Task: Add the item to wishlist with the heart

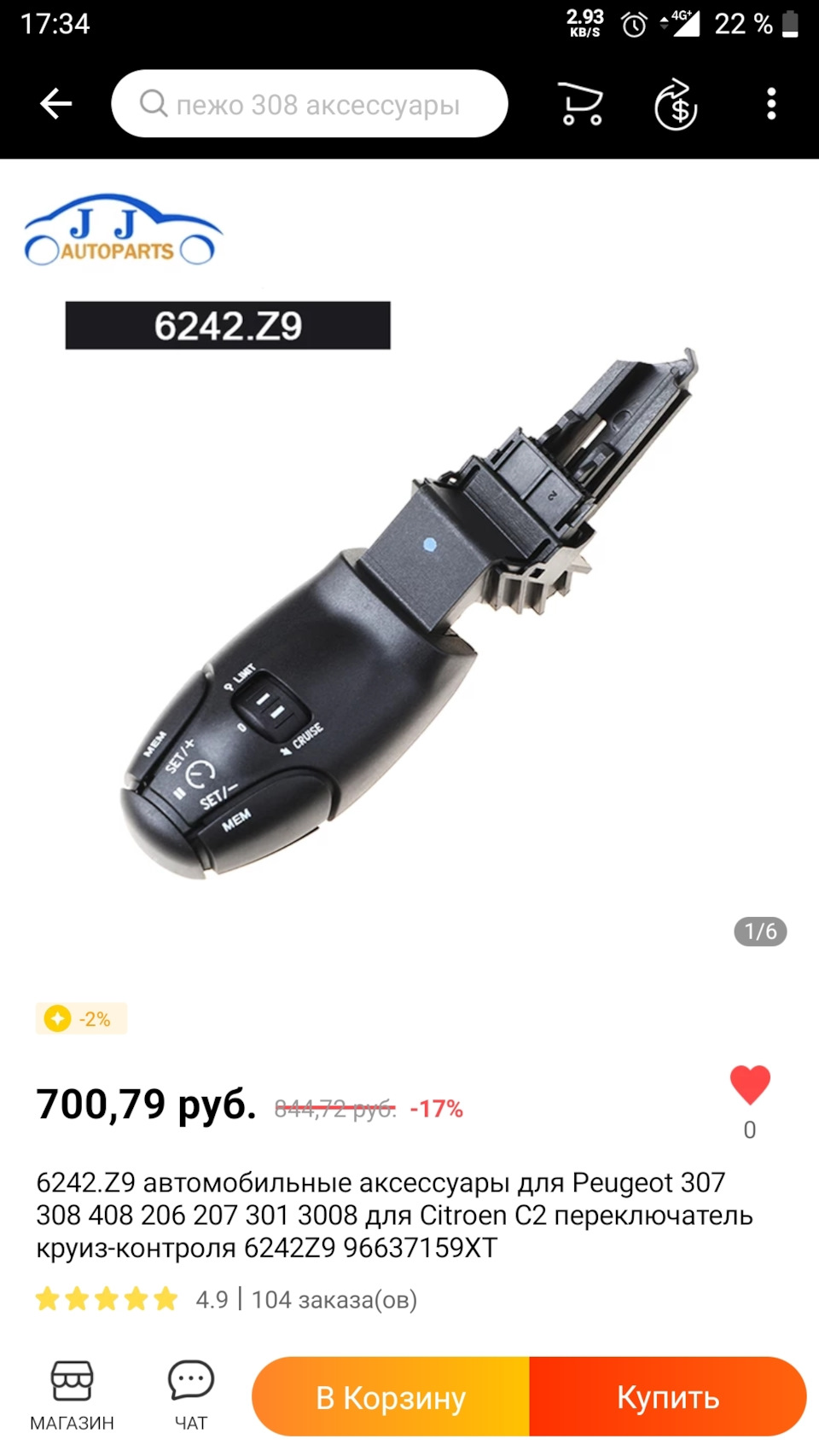Action: (x=750, y=1085)
